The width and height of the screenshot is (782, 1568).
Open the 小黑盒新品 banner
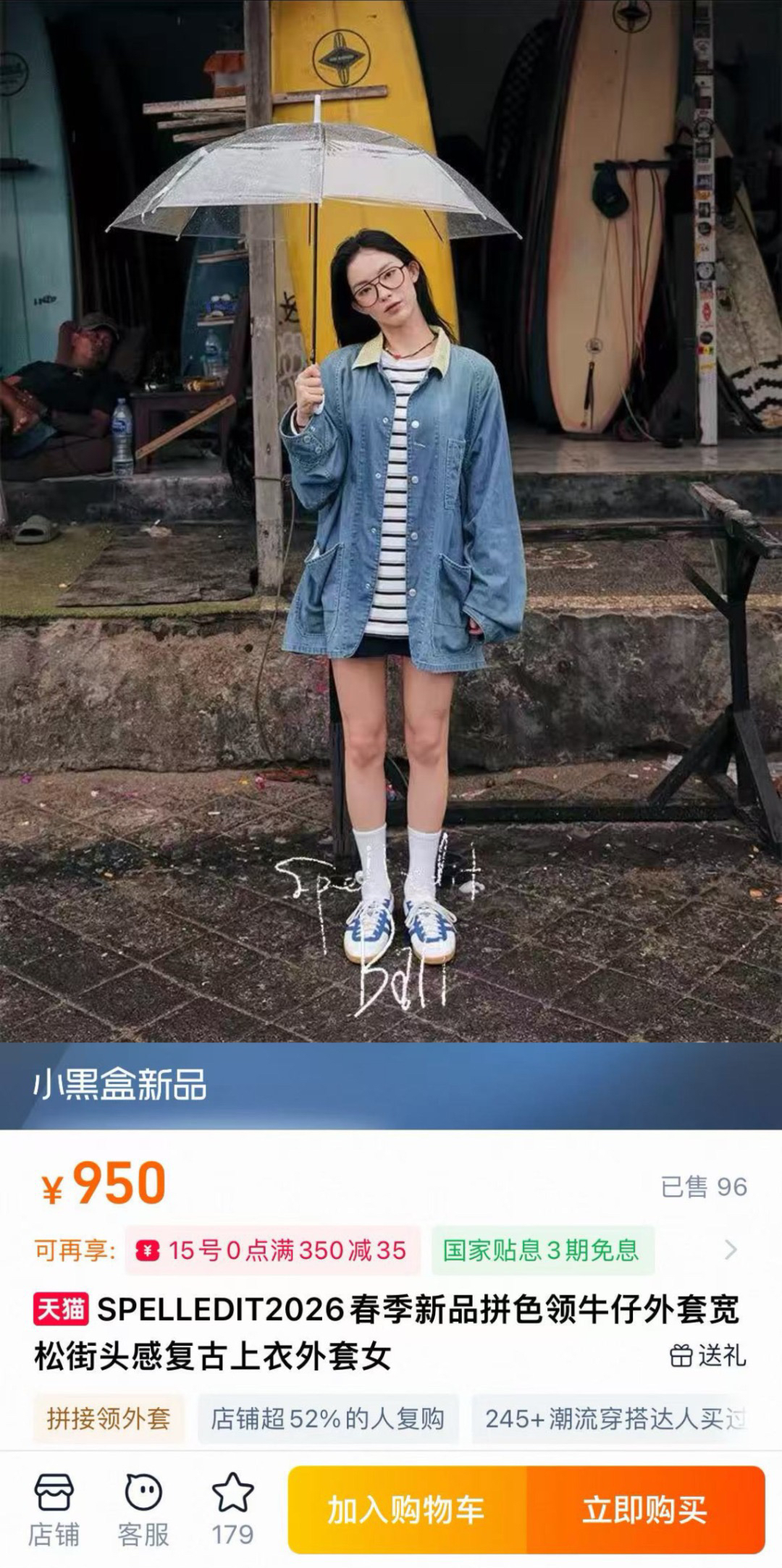391,1086
